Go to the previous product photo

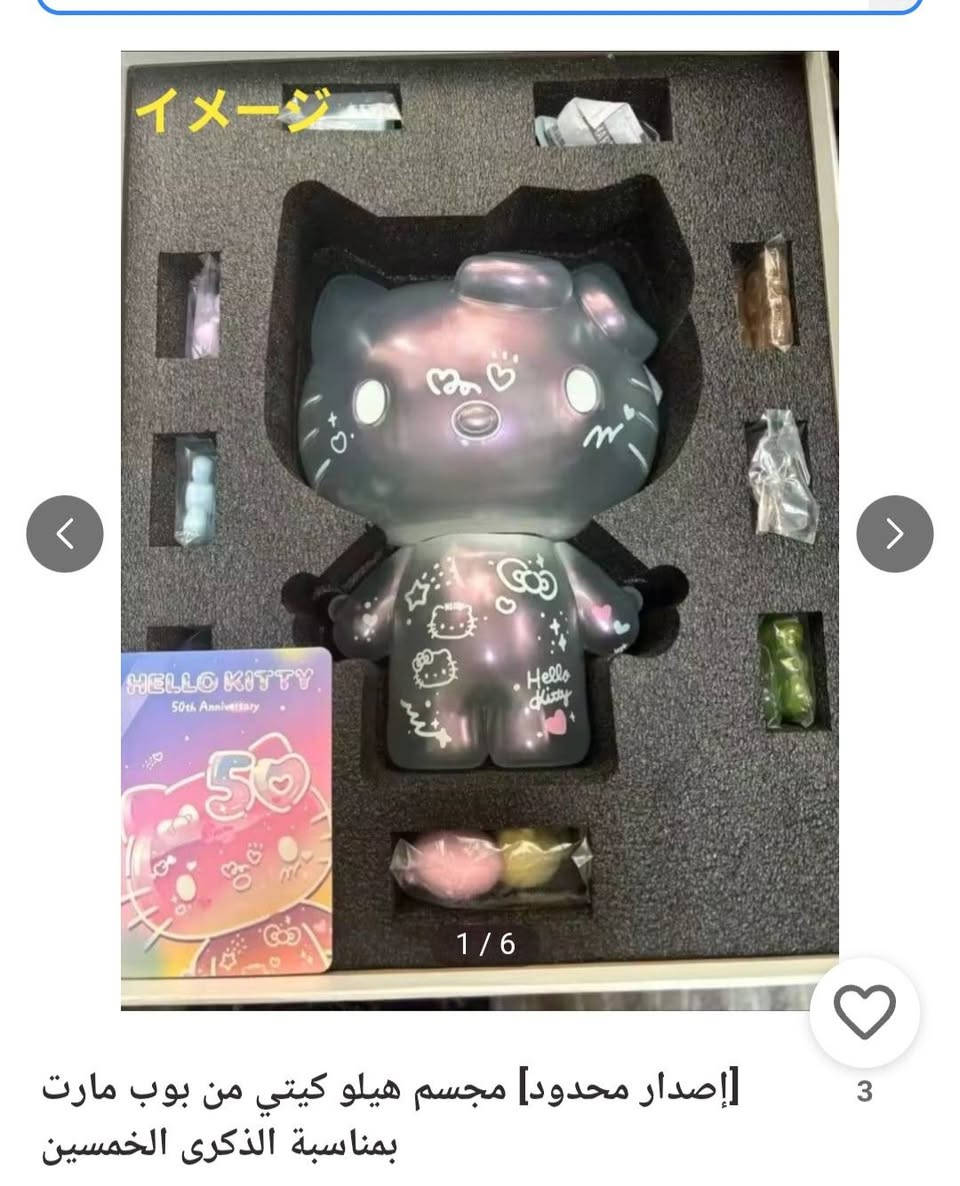(x=65, y=534)
